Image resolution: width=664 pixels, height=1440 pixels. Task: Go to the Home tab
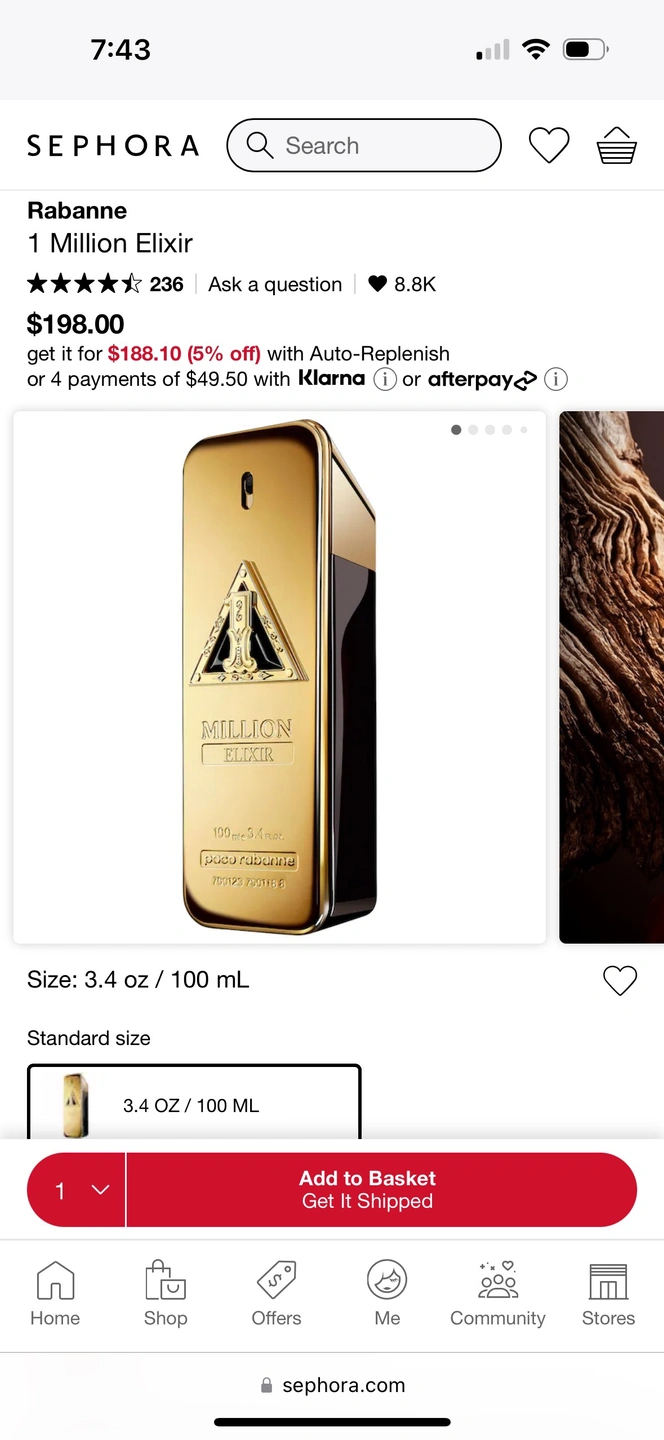coord(55,1294)
